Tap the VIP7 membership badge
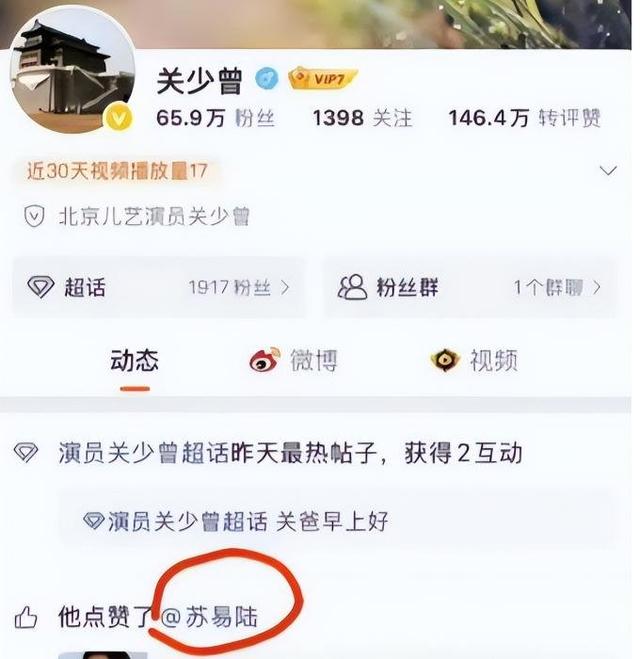Screen dimensions: 640x659 (x=322, y=79)
